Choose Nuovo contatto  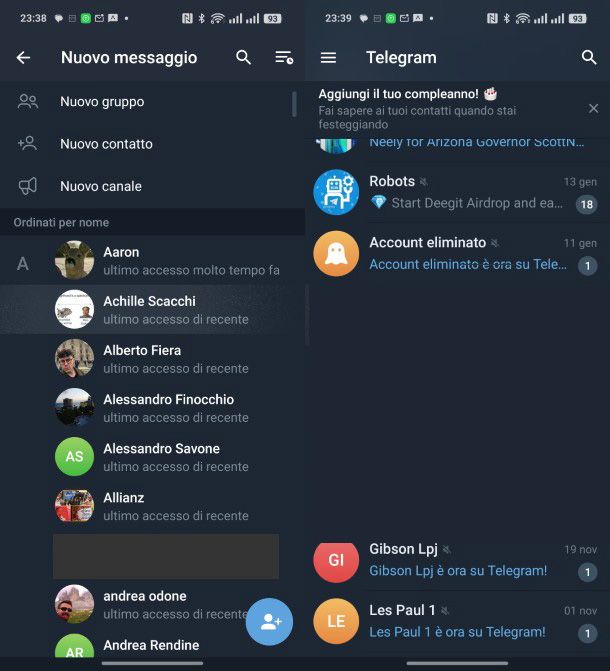106,144
